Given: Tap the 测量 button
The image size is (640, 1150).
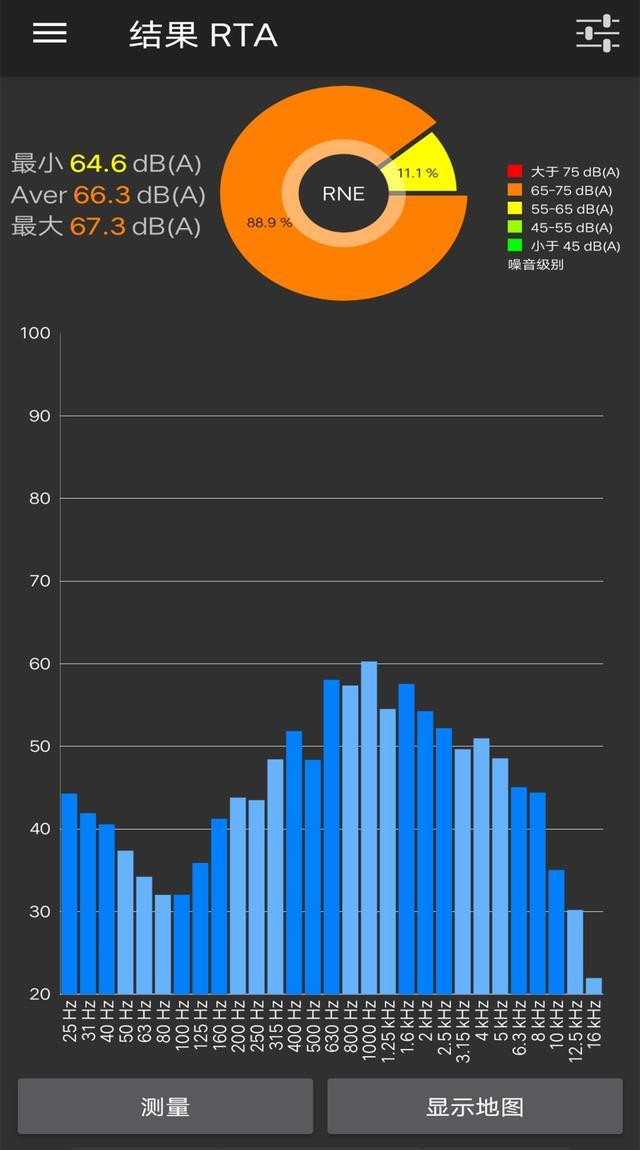Looking at the screenshot, I should 165,1106.
